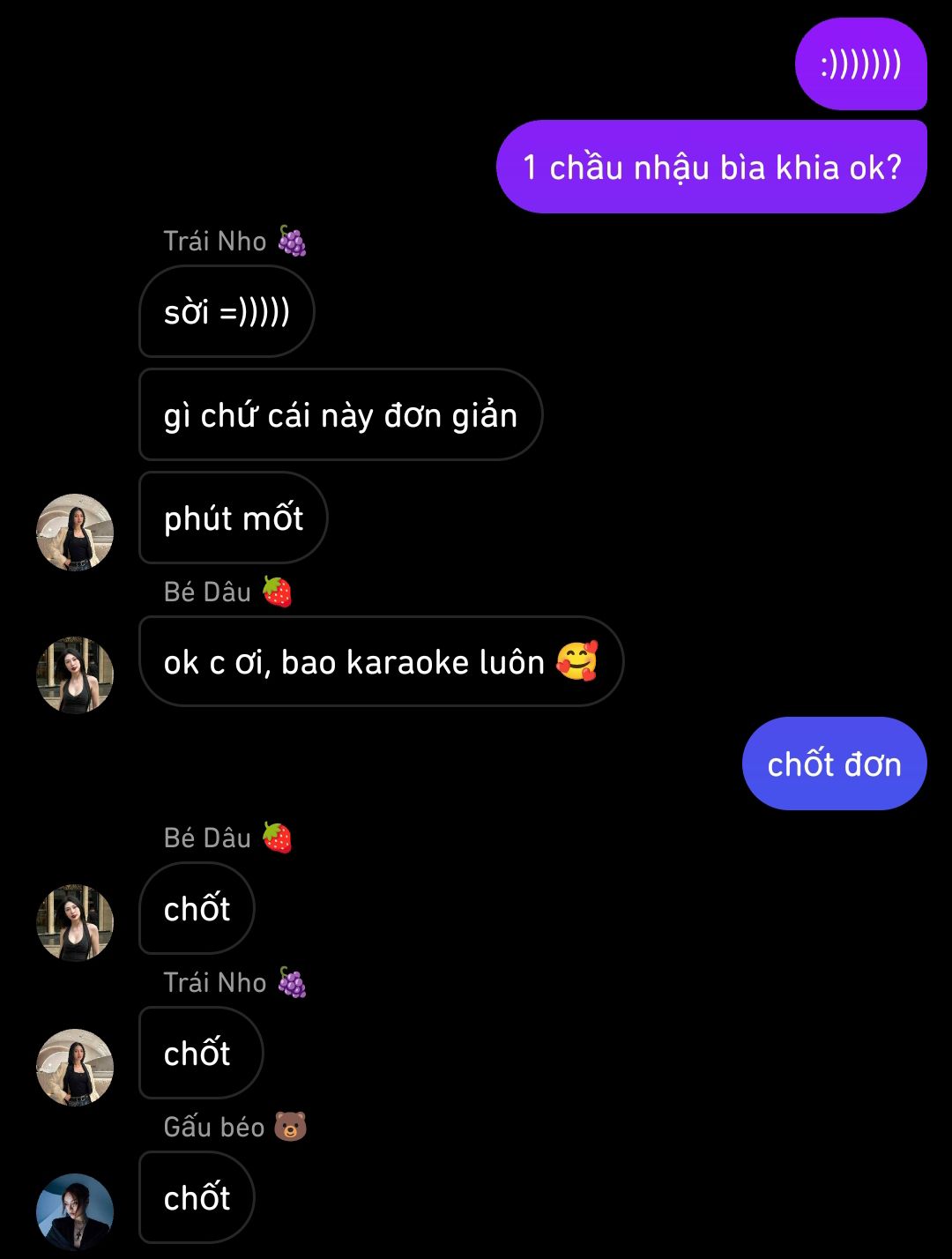Open Bé Dâu's avatar next to her "chốt" reply
Viewport: 952px width, 1259px height.
75,923
